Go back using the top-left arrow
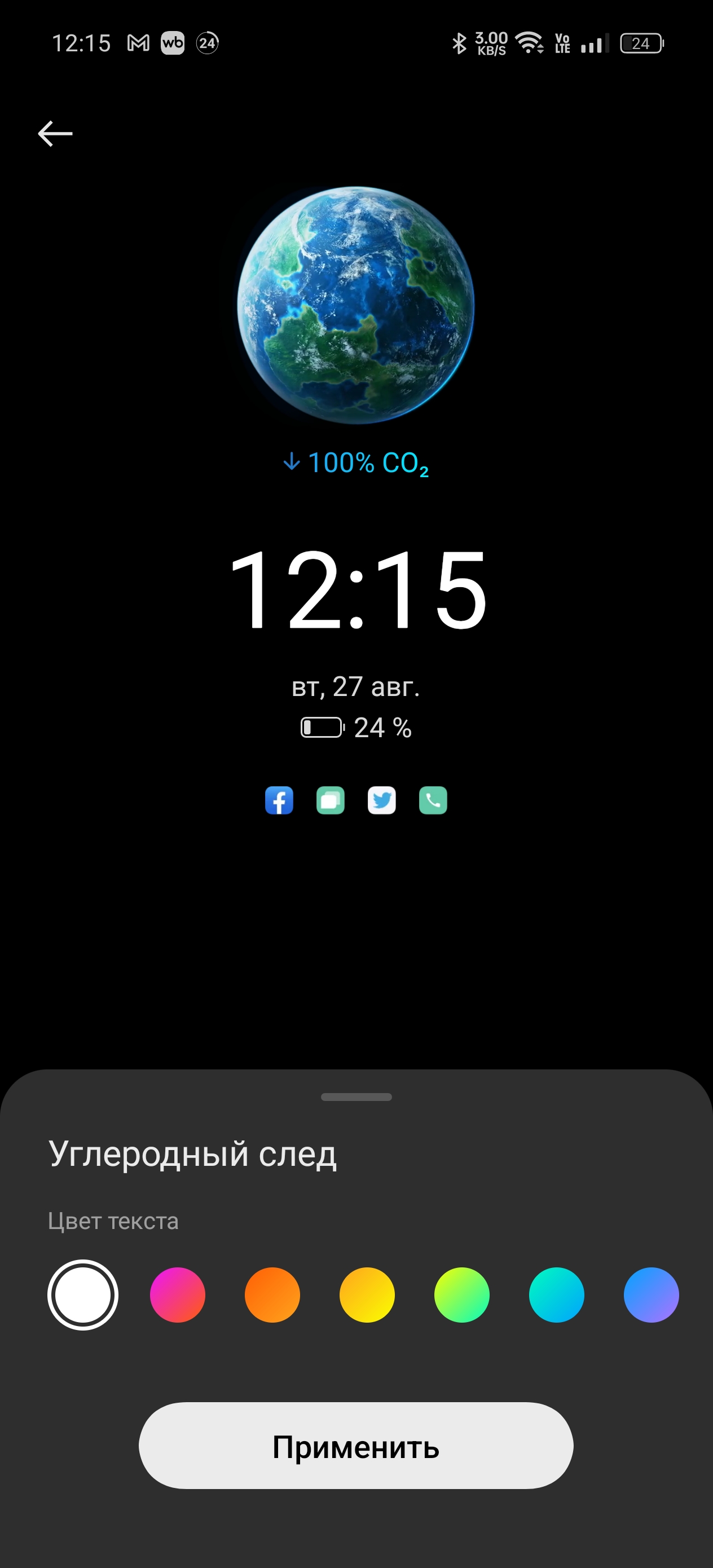The width and height of the screenshot is (713, 1568). pos(55,133)
